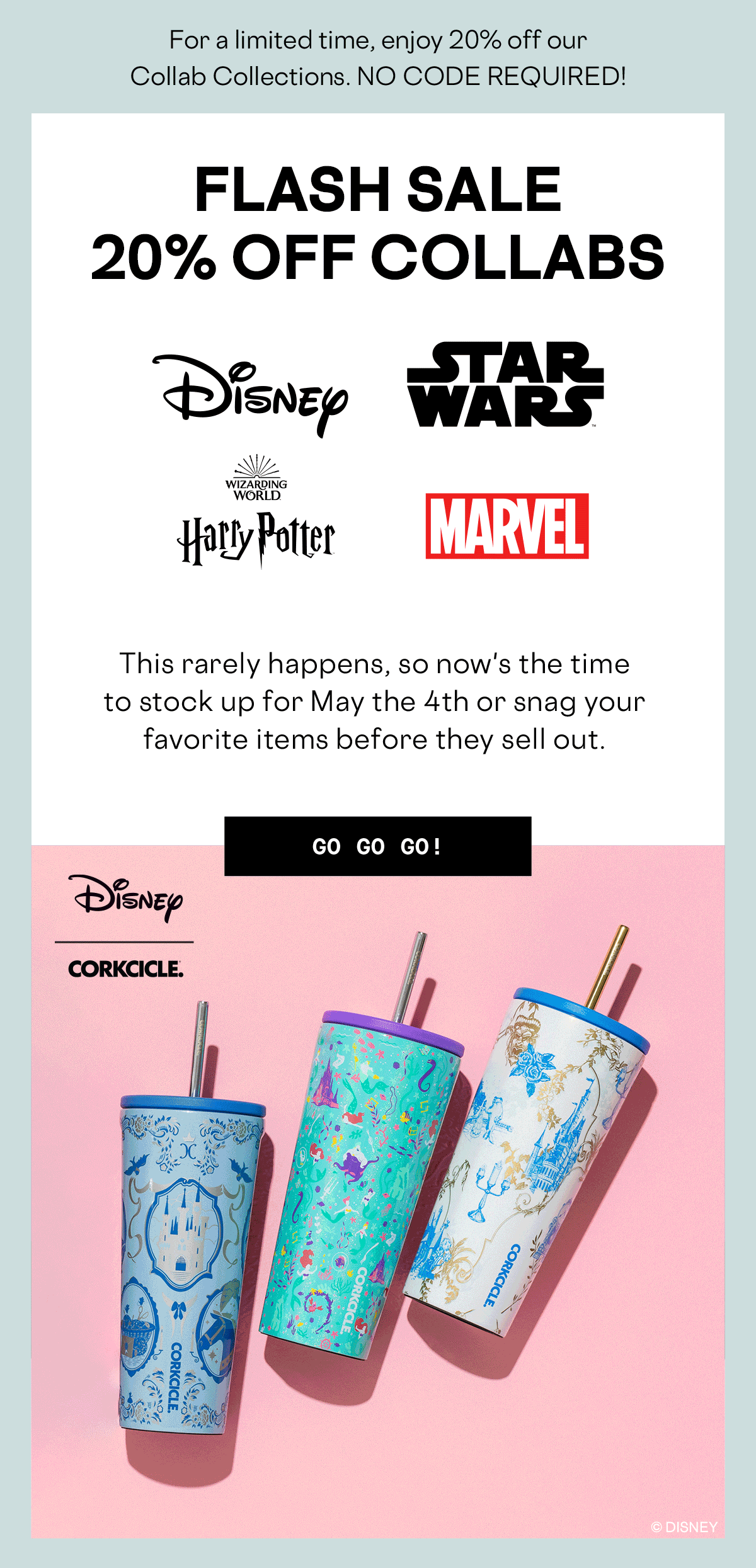Screen dimensions: 756x1568
Task: Tap the GO GO GO! button
Action: [x=377, y=846]
